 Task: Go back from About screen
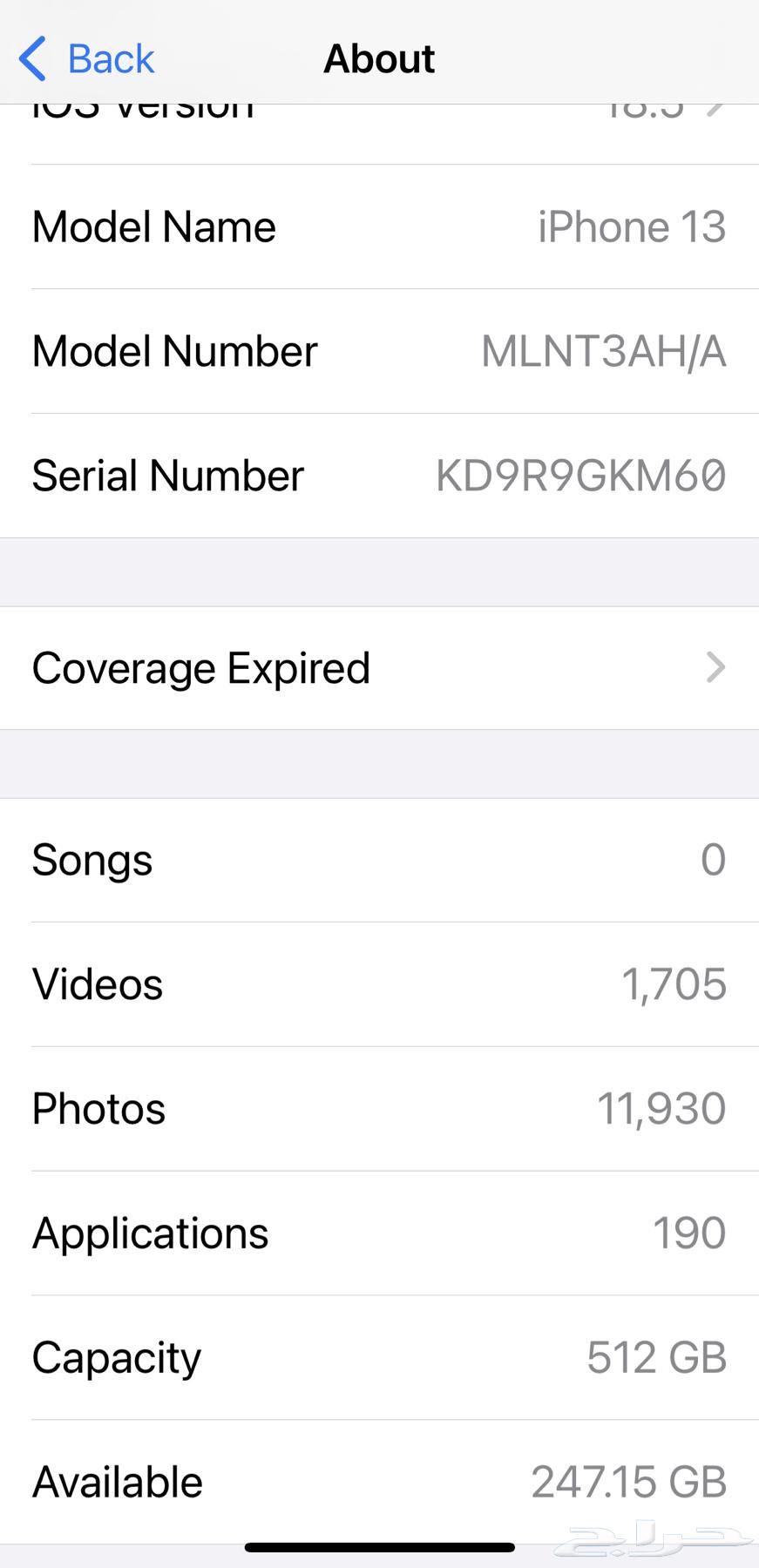pos(87,59)
